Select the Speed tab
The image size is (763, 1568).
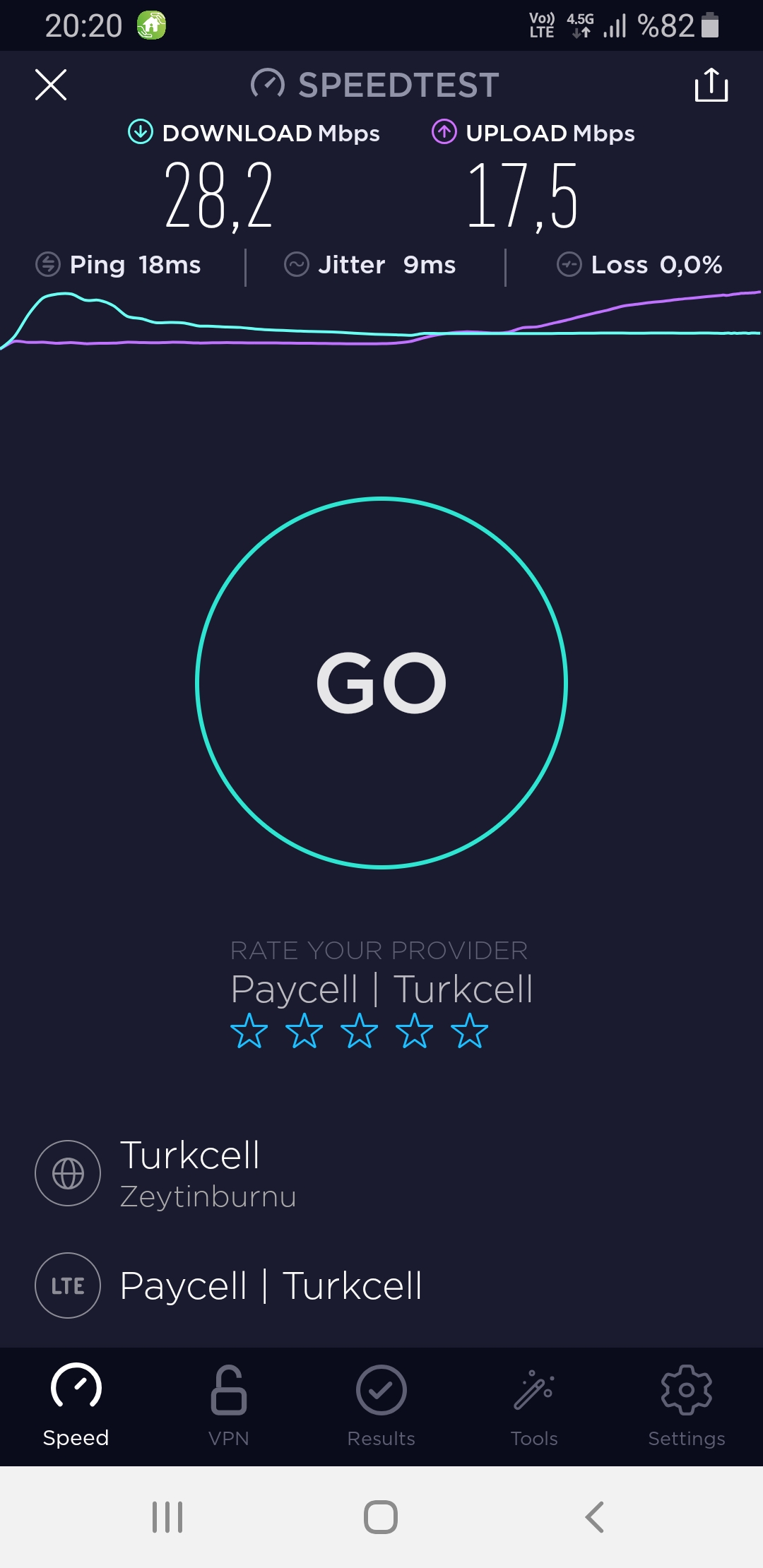point(76,1406)
